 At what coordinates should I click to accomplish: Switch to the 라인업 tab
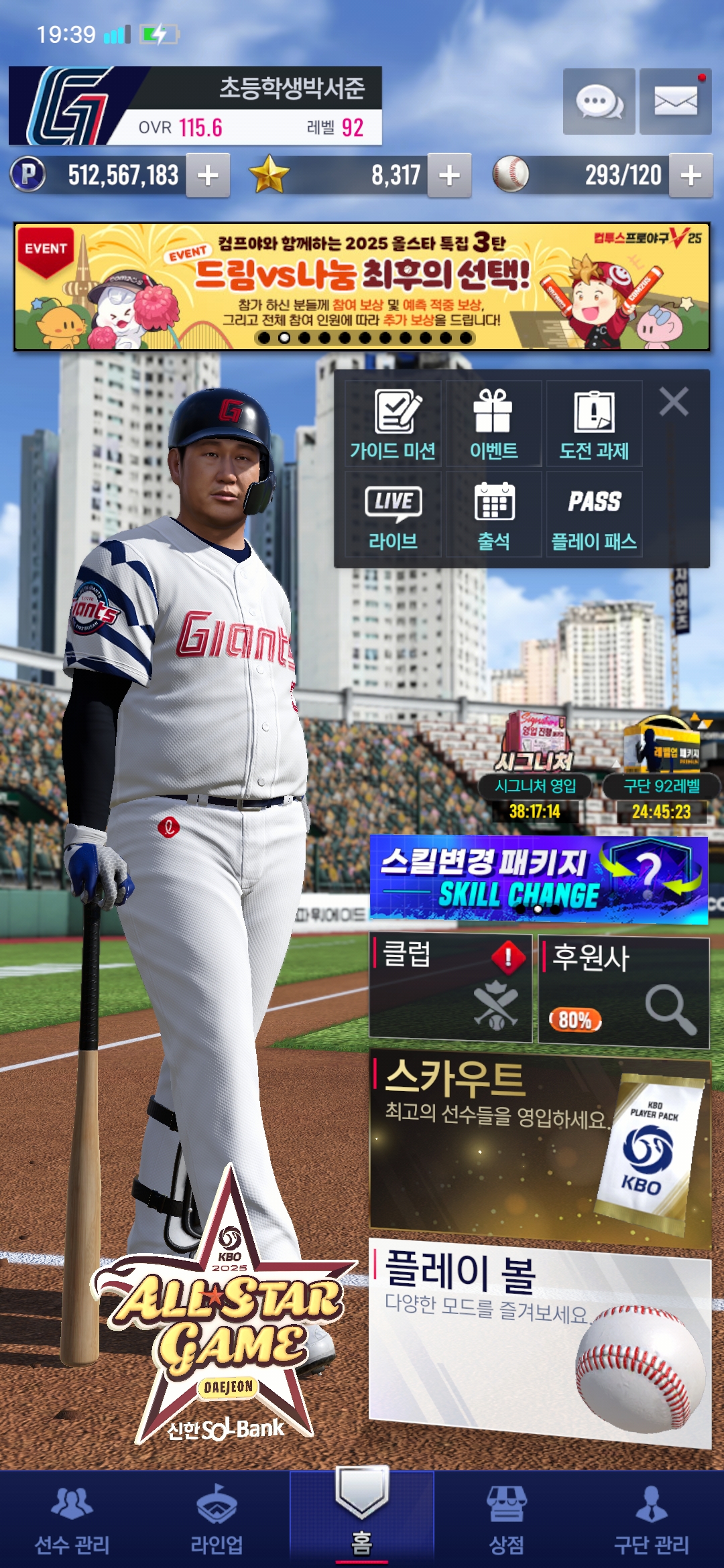(x=217, y=1521)
